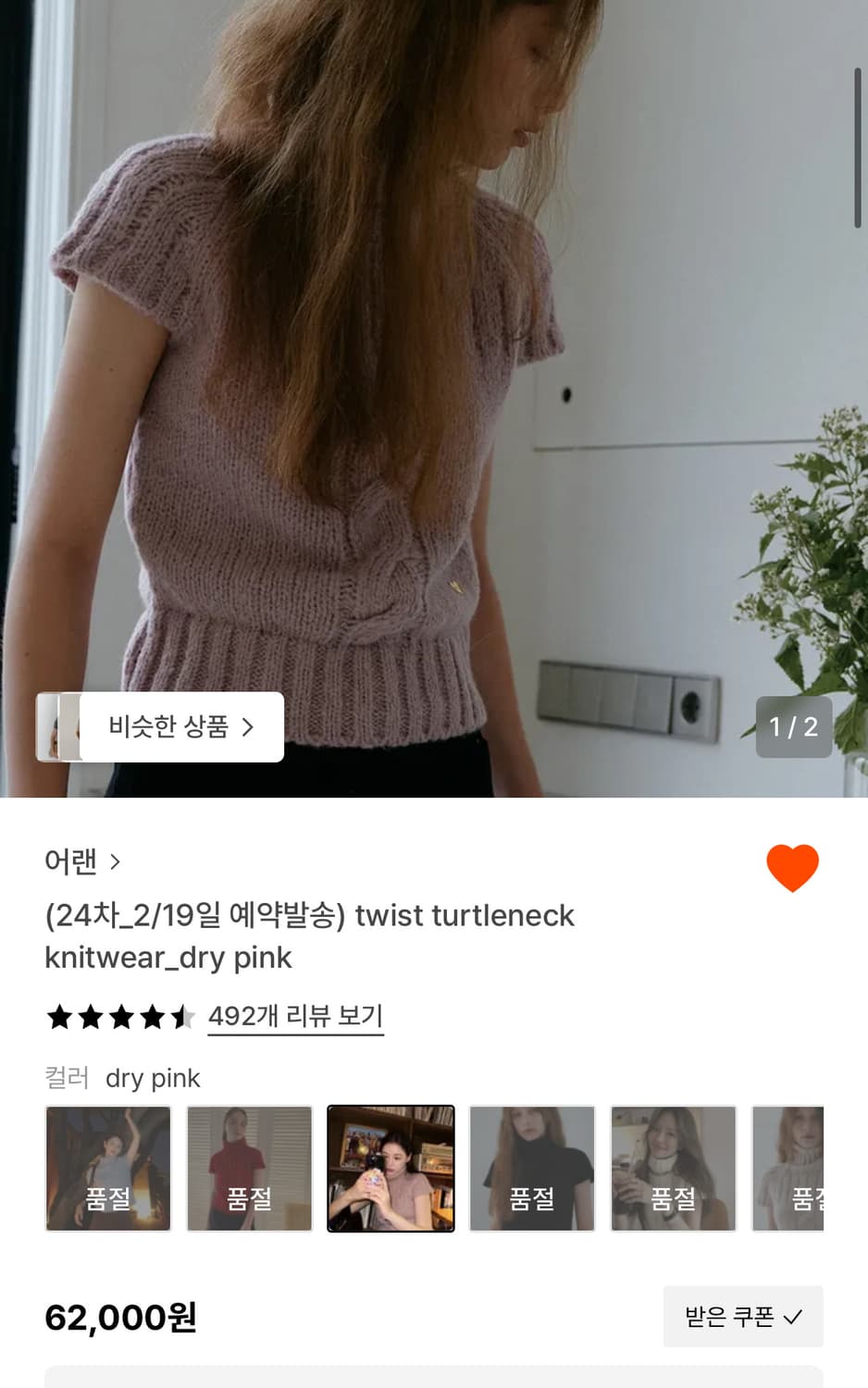The height and width of the screenshot is (1388, 868).
Task: Tap the third rating star
Action: (120, 1016)
